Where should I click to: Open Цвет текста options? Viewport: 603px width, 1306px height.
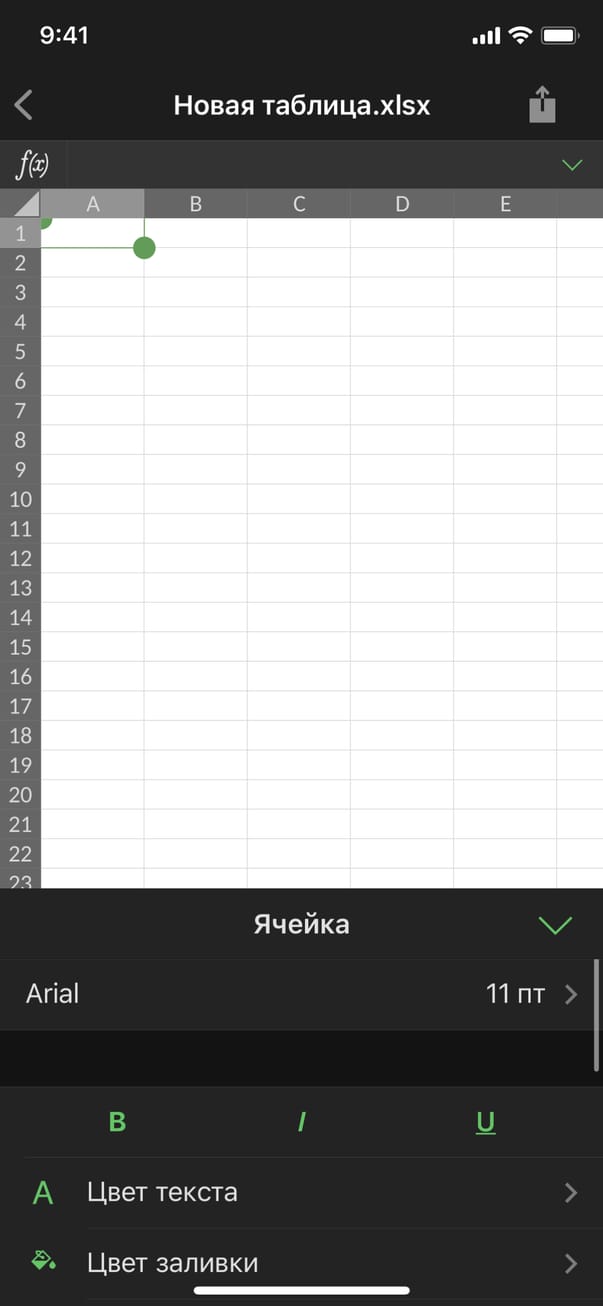coord(300,1192)
